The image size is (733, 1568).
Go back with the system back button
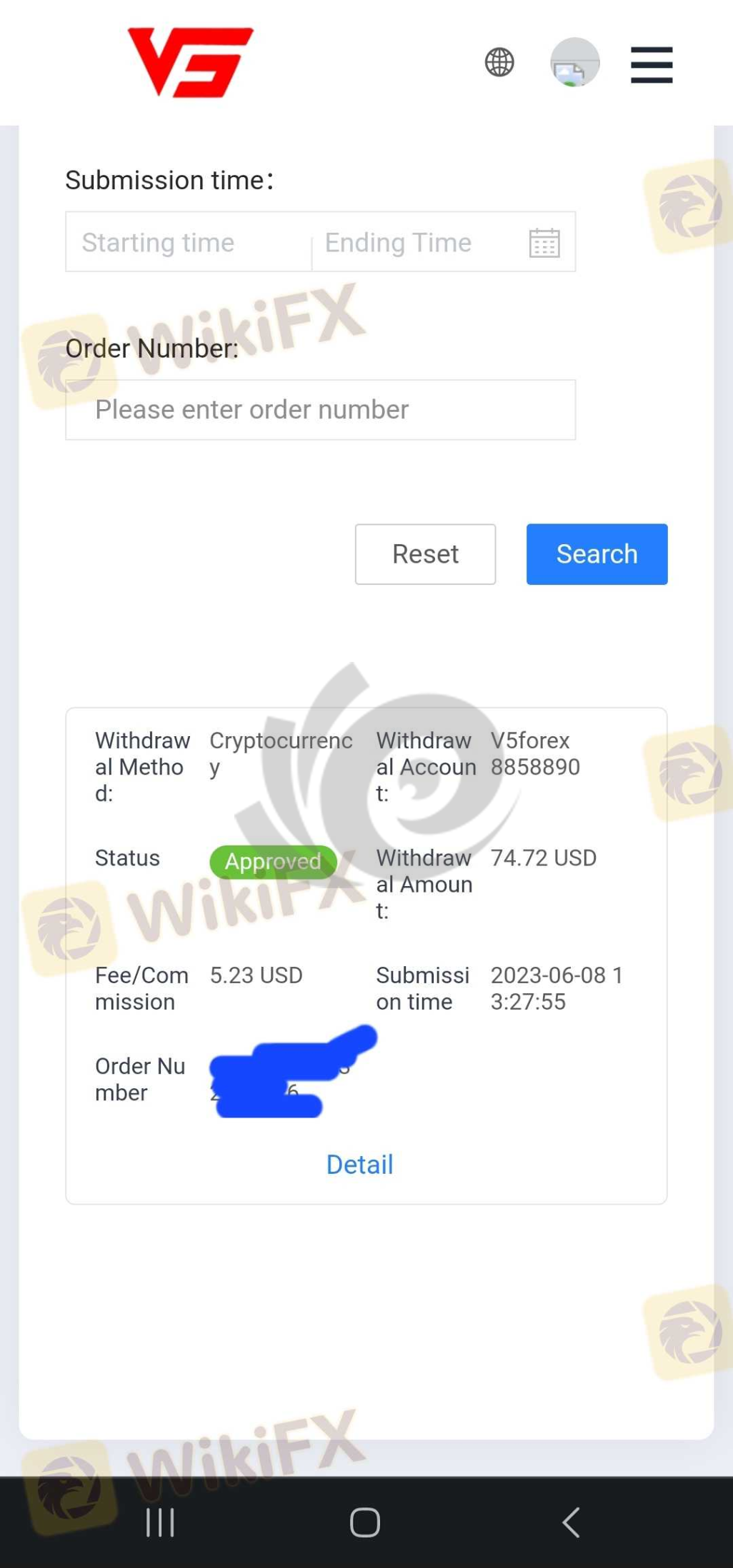tap(570, 1522)
